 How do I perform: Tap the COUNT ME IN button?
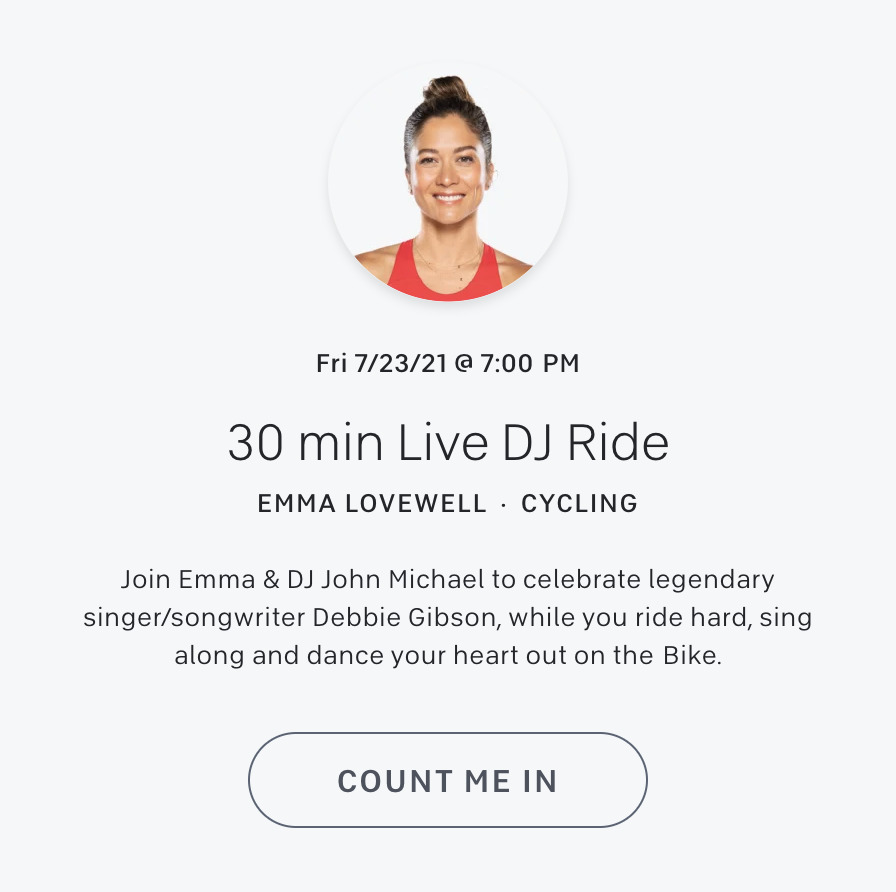tap(447, 780)
